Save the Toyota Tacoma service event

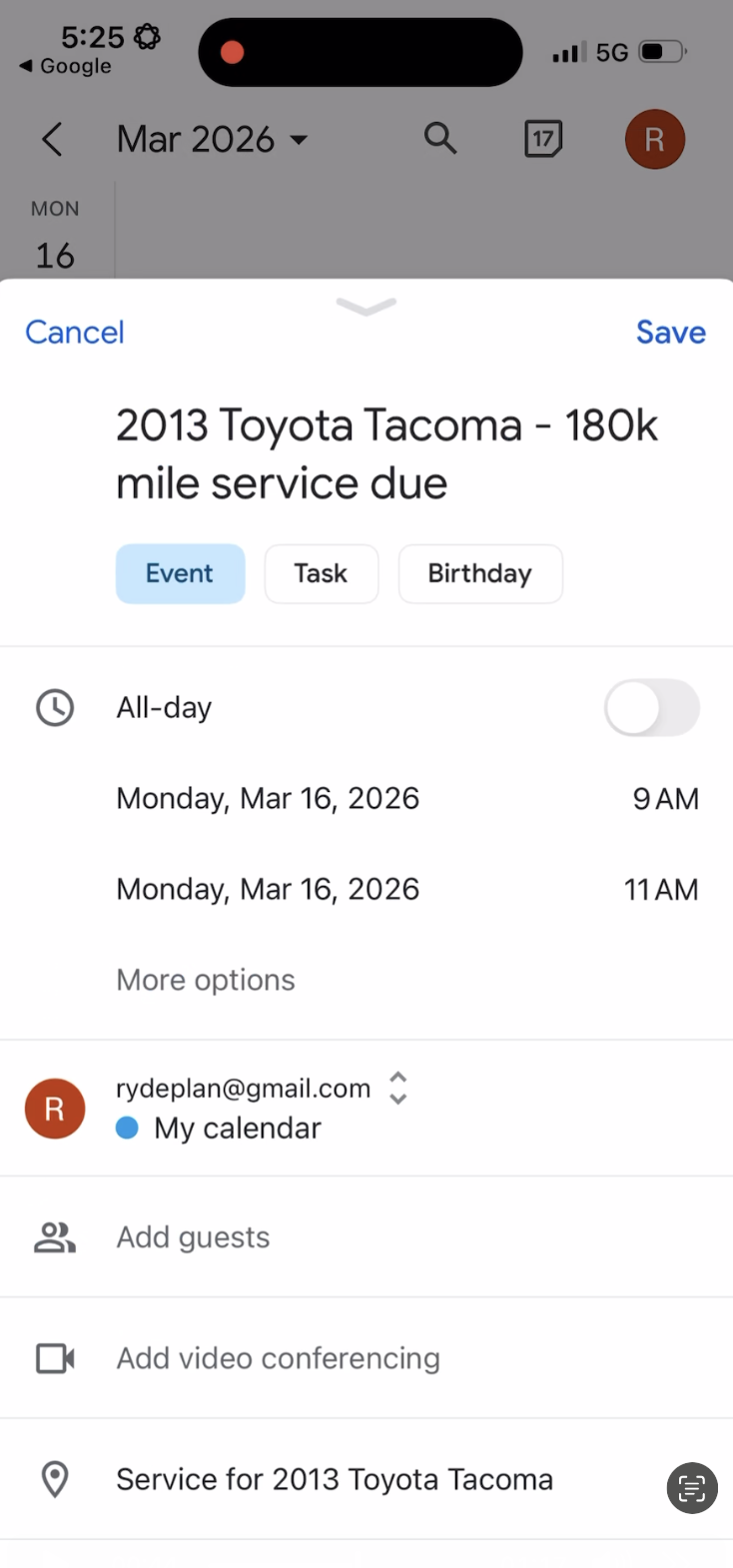click(670, 332)
